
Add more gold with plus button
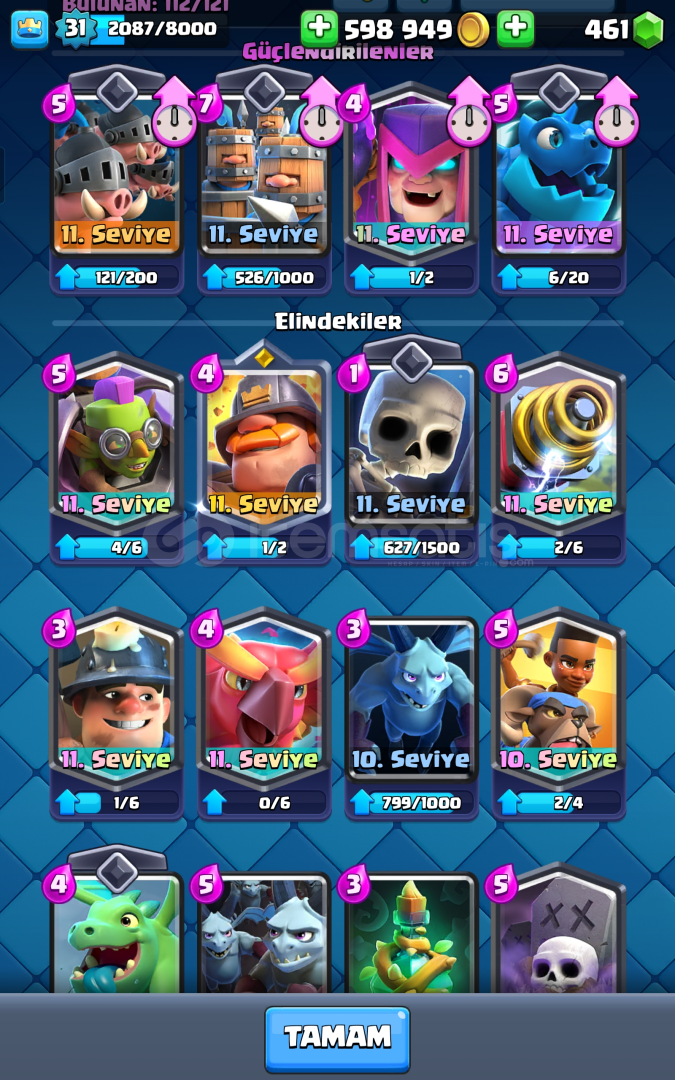point(320,29)
